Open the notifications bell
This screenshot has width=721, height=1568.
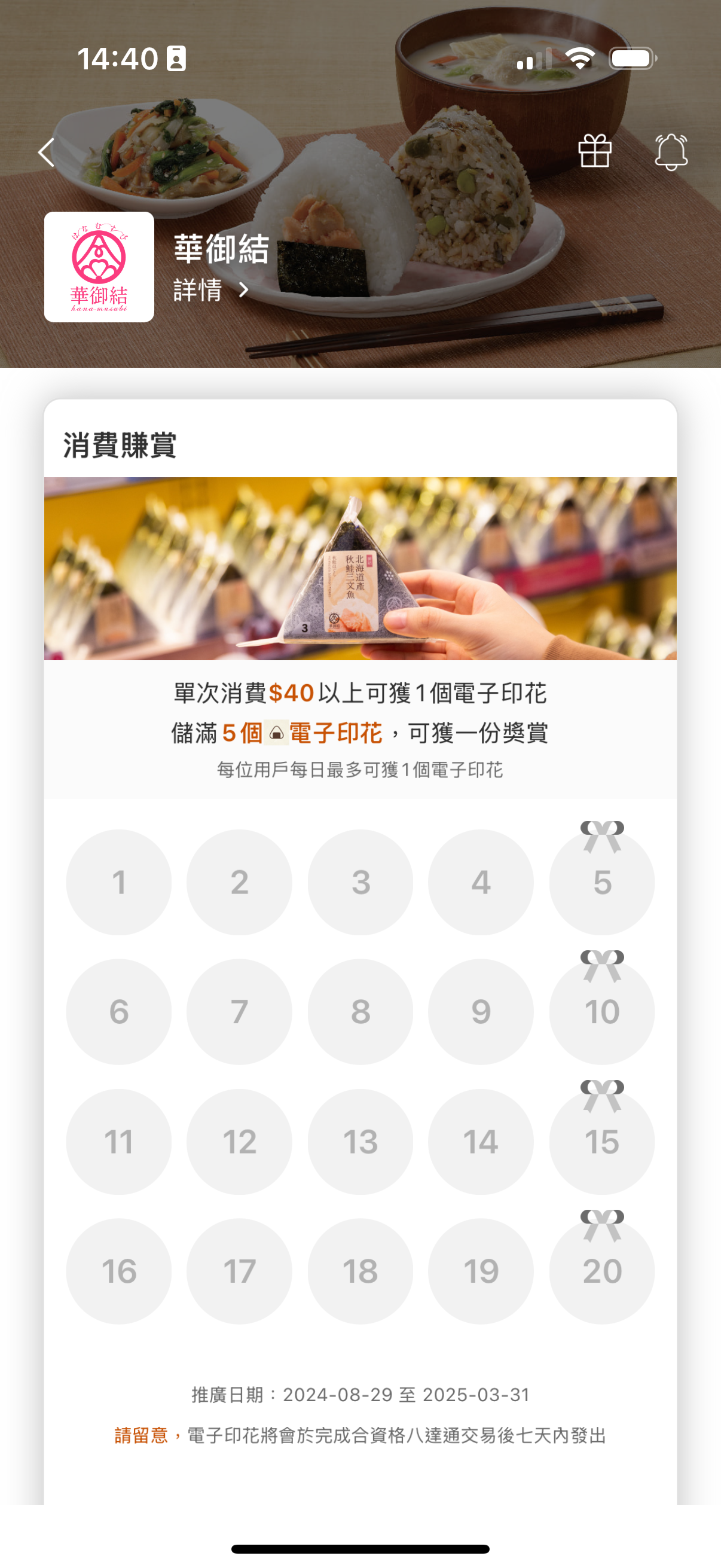(x=671, y=152)
